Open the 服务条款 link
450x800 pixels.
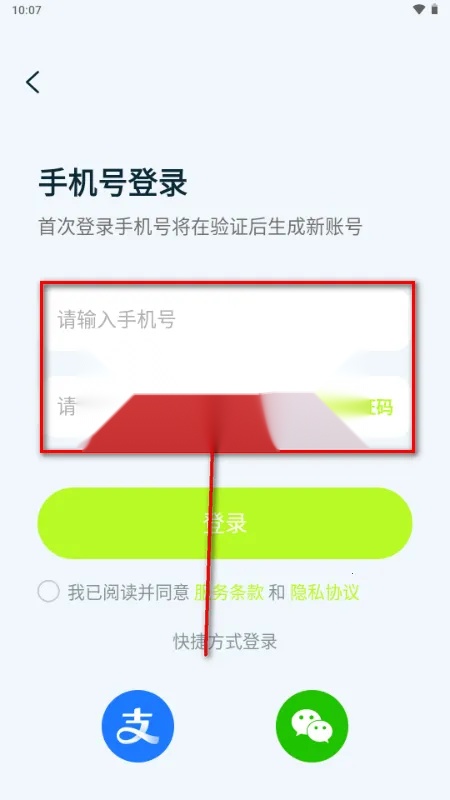point(229,592)
